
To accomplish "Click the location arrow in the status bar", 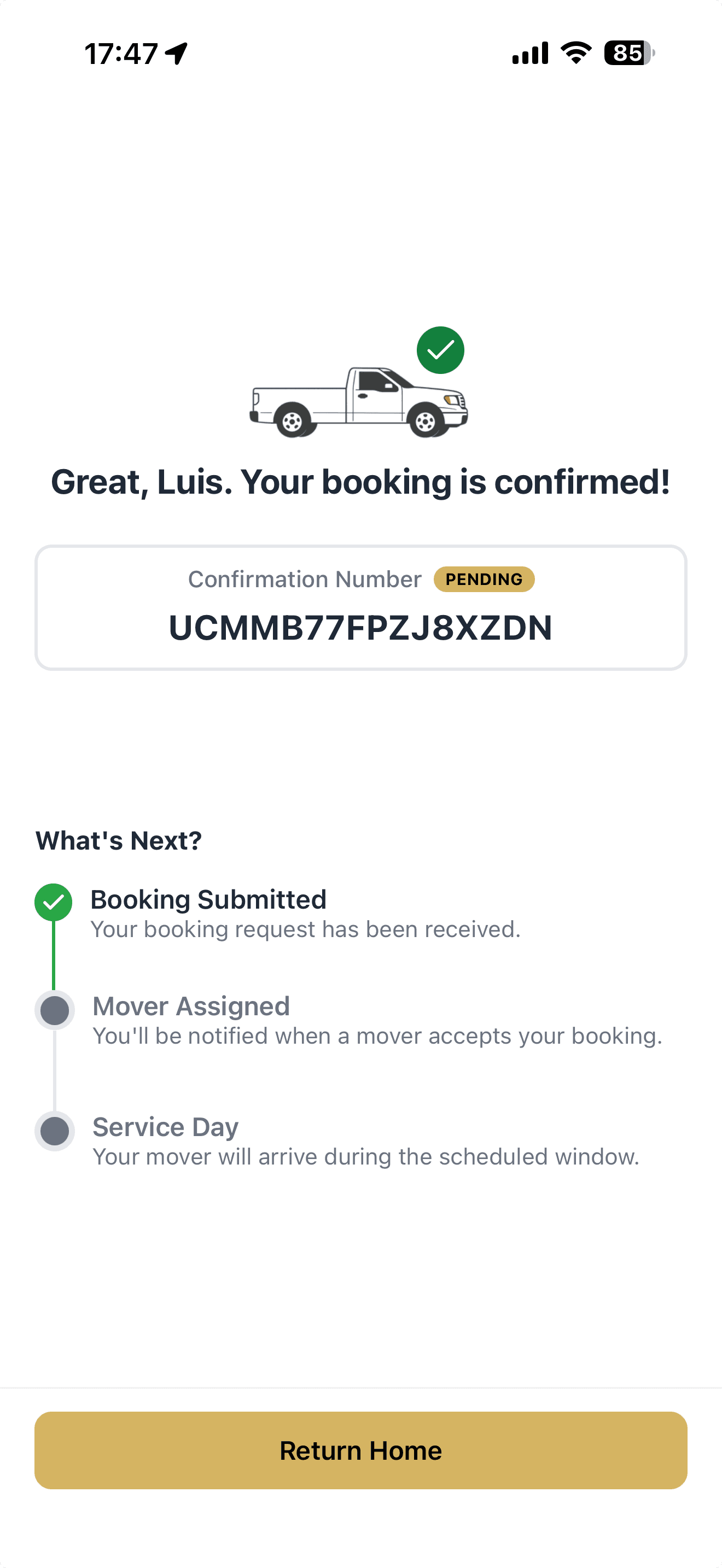I will click(x=176, y=54).
